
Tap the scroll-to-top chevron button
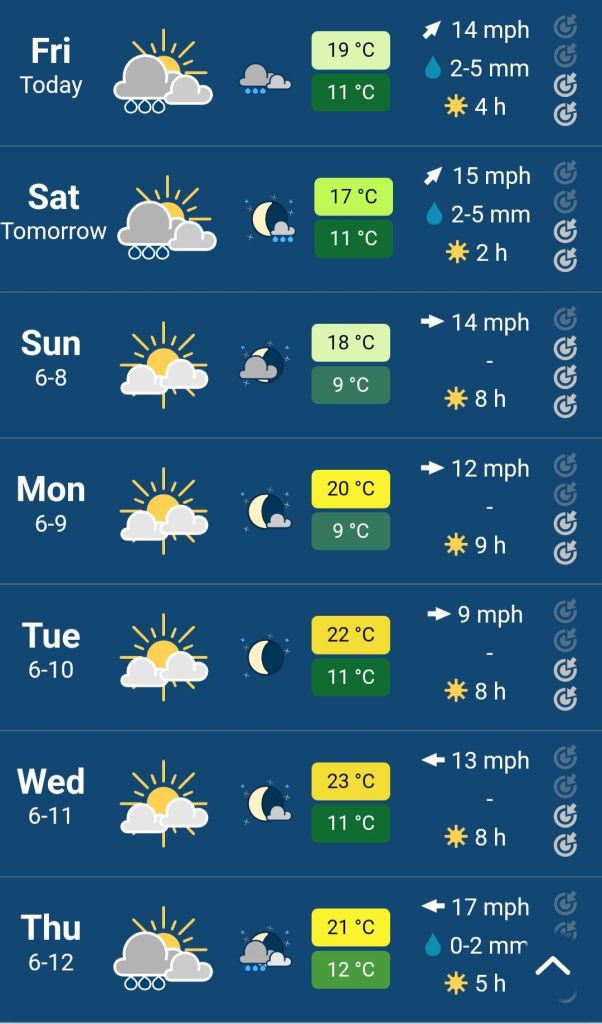tap(552, 965)
